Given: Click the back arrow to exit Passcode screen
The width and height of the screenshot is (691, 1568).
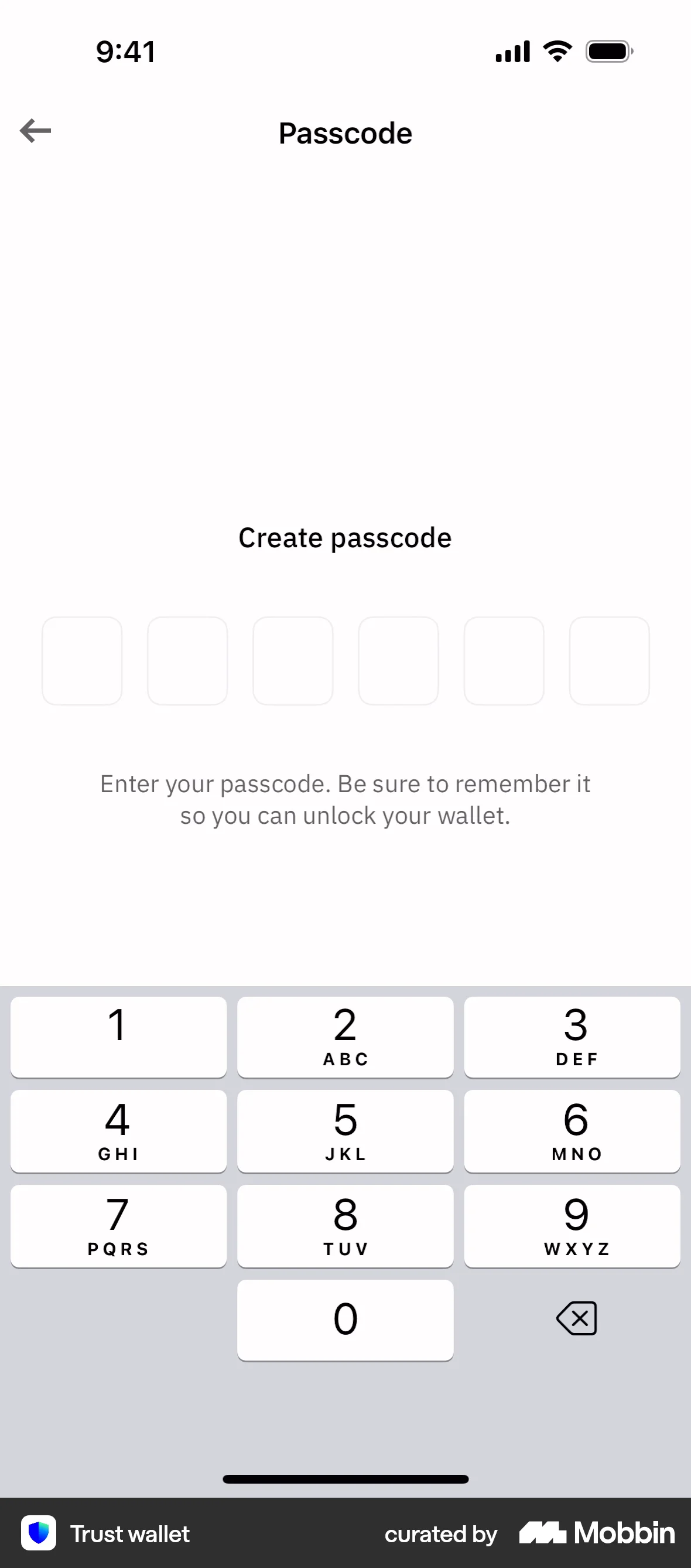Looking at the screenshot, I should [35, 131].
